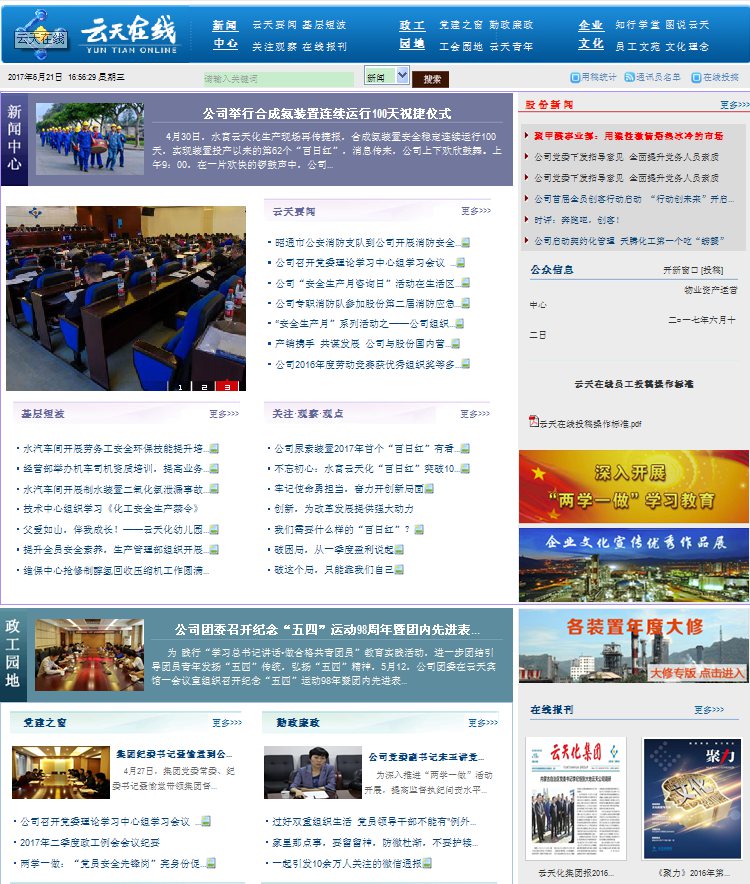Read the 合成氨装置连续运行100天 headline article
Viewport: 750px width, 884px height.
[327, 114]
